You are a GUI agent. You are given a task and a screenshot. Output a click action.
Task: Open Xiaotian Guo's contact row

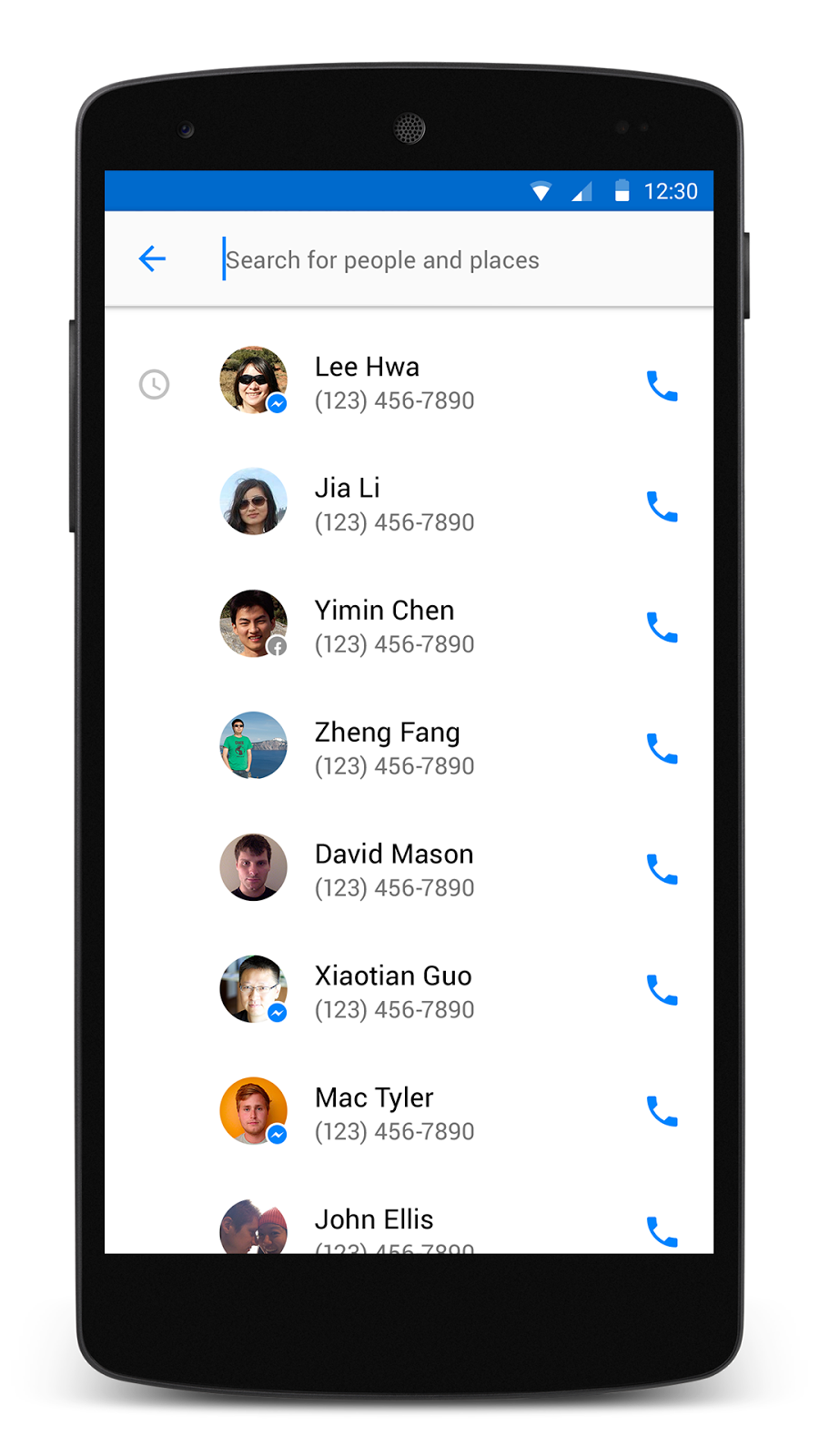coord(393,991)
